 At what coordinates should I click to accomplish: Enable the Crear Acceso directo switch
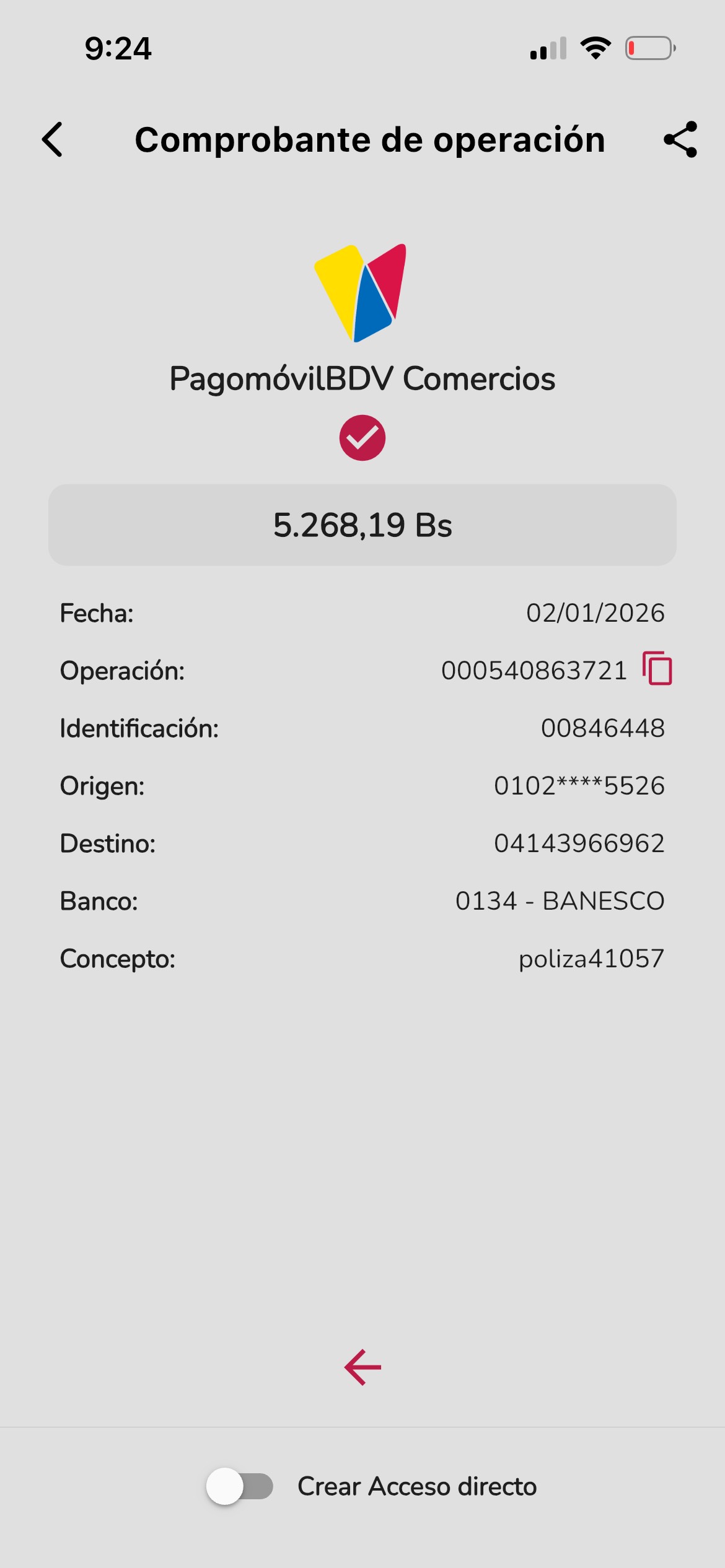coord(240,1486)
